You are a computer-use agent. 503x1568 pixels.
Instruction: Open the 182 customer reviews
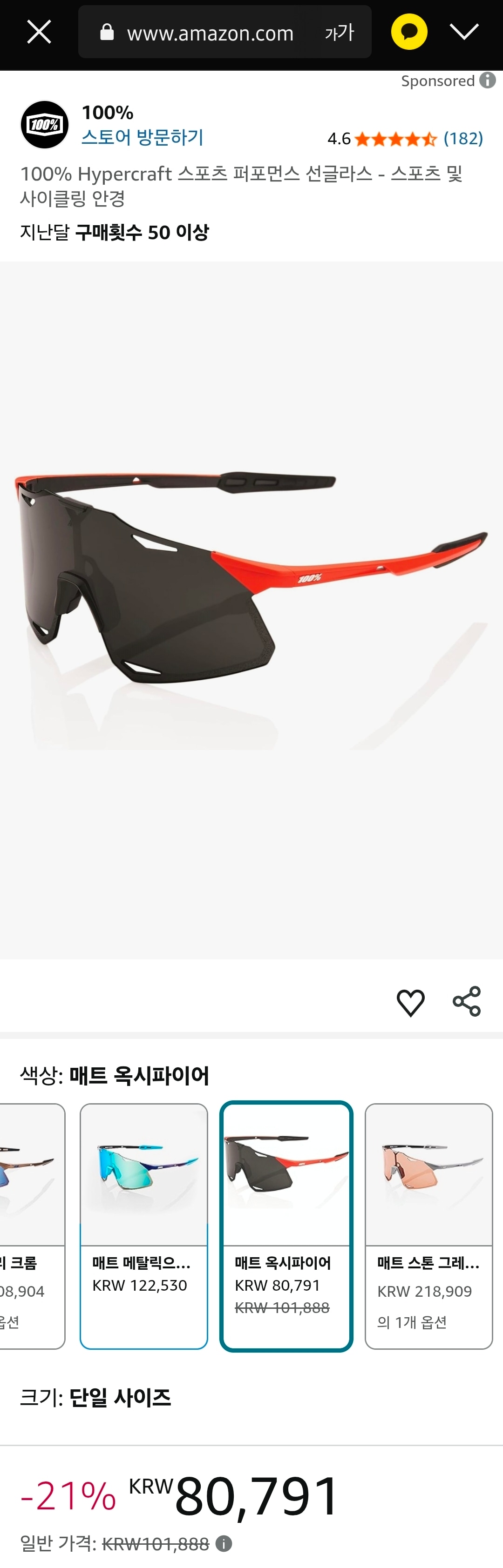tap(463, 139)
